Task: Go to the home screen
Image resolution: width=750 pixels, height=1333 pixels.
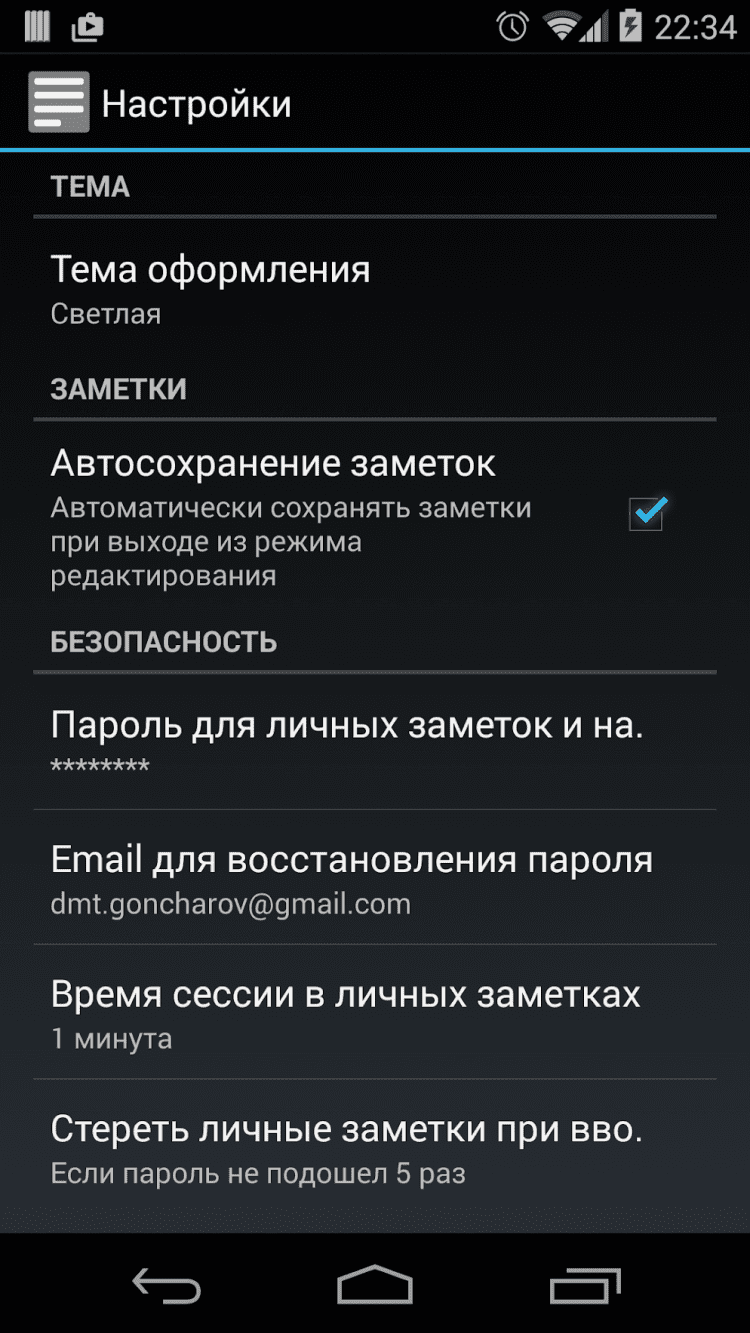Action: 375,1285
